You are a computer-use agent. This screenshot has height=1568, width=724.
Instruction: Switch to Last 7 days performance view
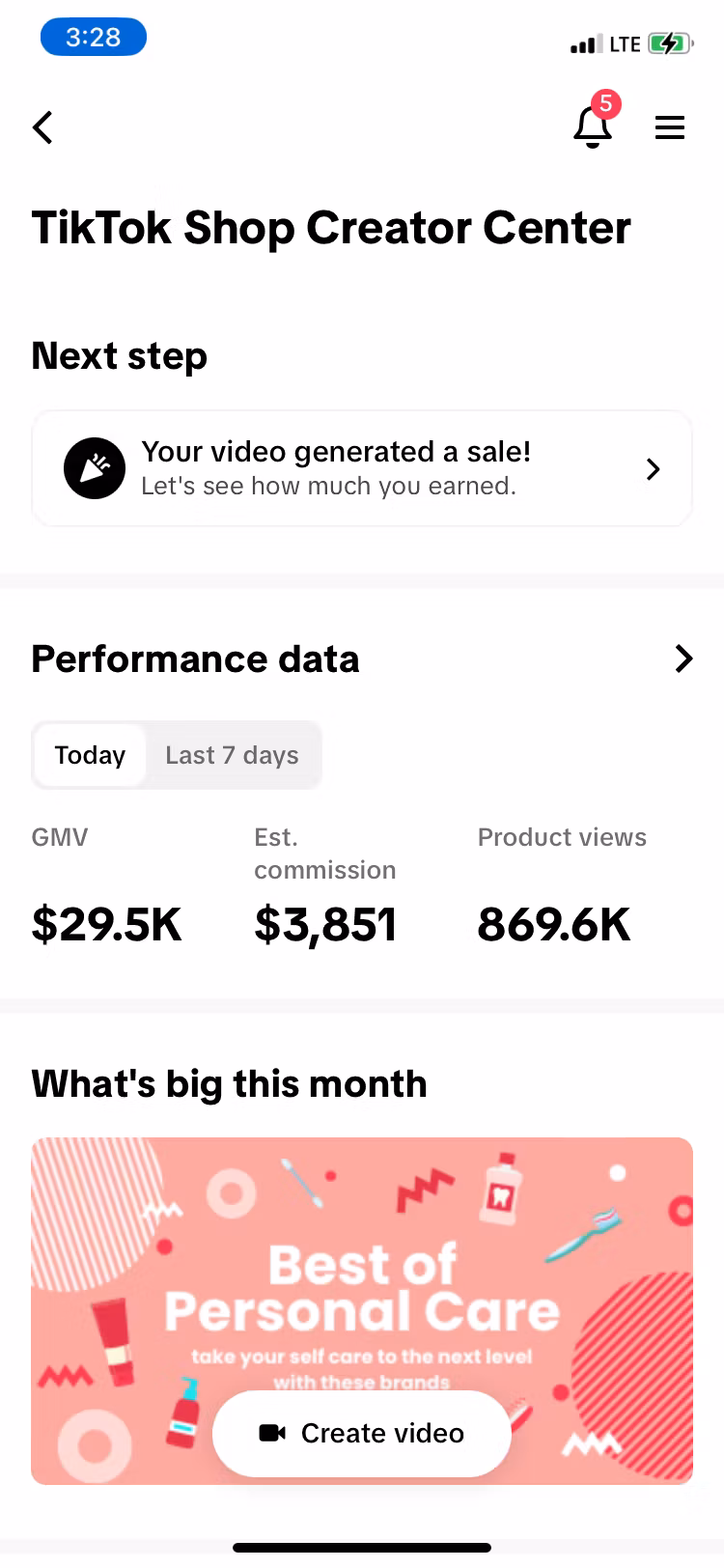point(232,755)
